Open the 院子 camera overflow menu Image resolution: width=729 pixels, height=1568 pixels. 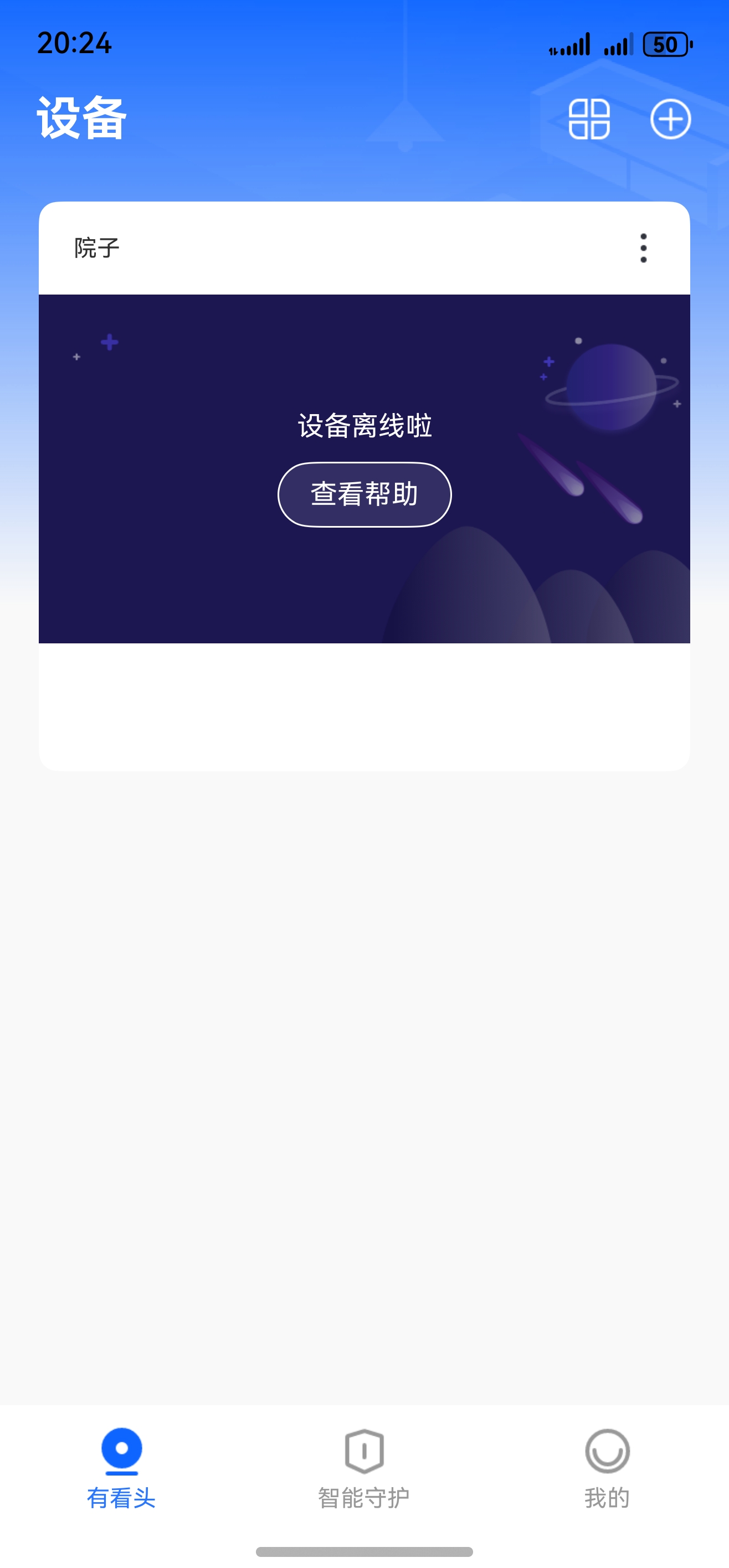click(643, 249)
